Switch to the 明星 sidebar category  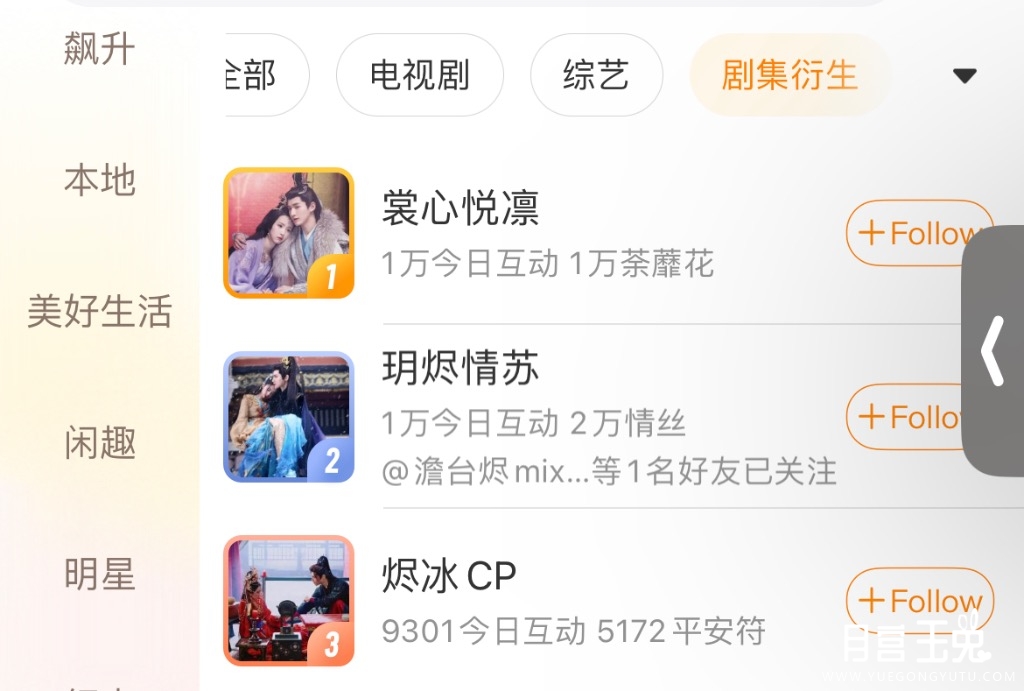pos(99,575)
